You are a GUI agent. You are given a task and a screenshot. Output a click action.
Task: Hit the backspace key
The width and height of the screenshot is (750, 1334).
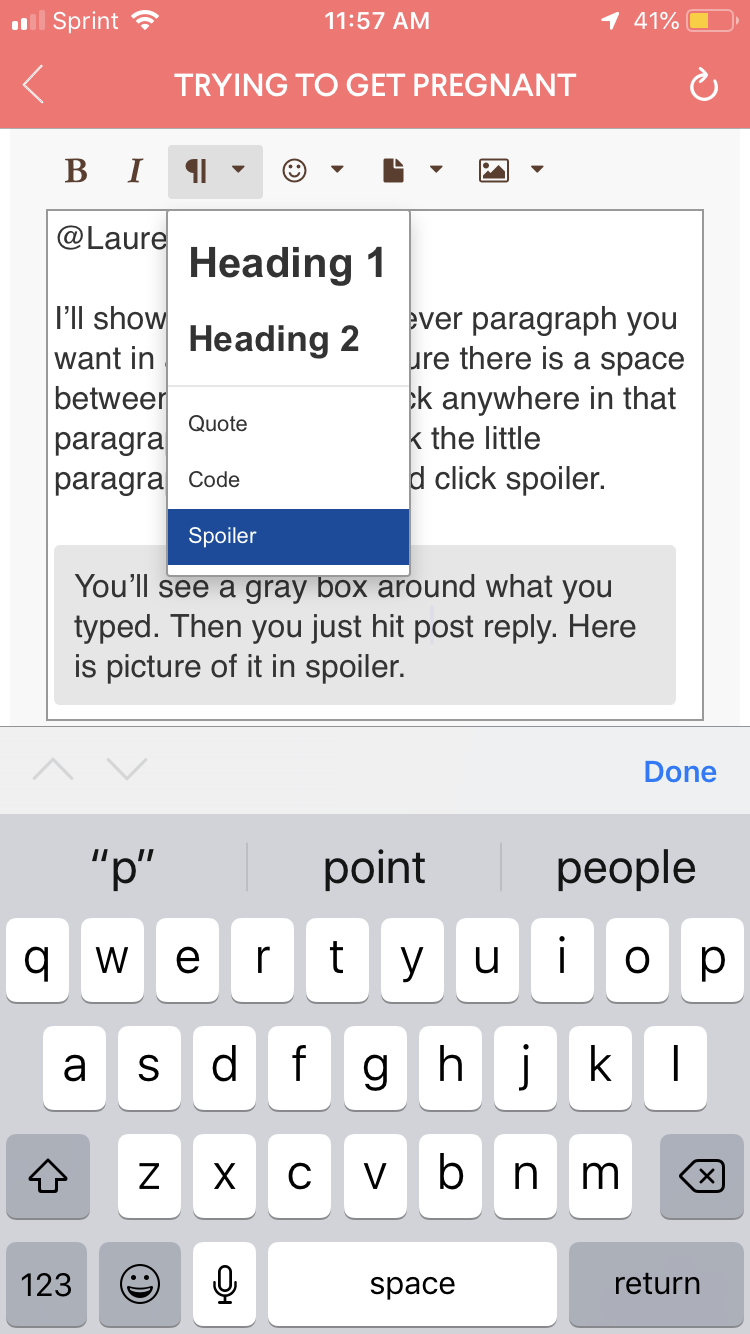tap(701, 1177)
